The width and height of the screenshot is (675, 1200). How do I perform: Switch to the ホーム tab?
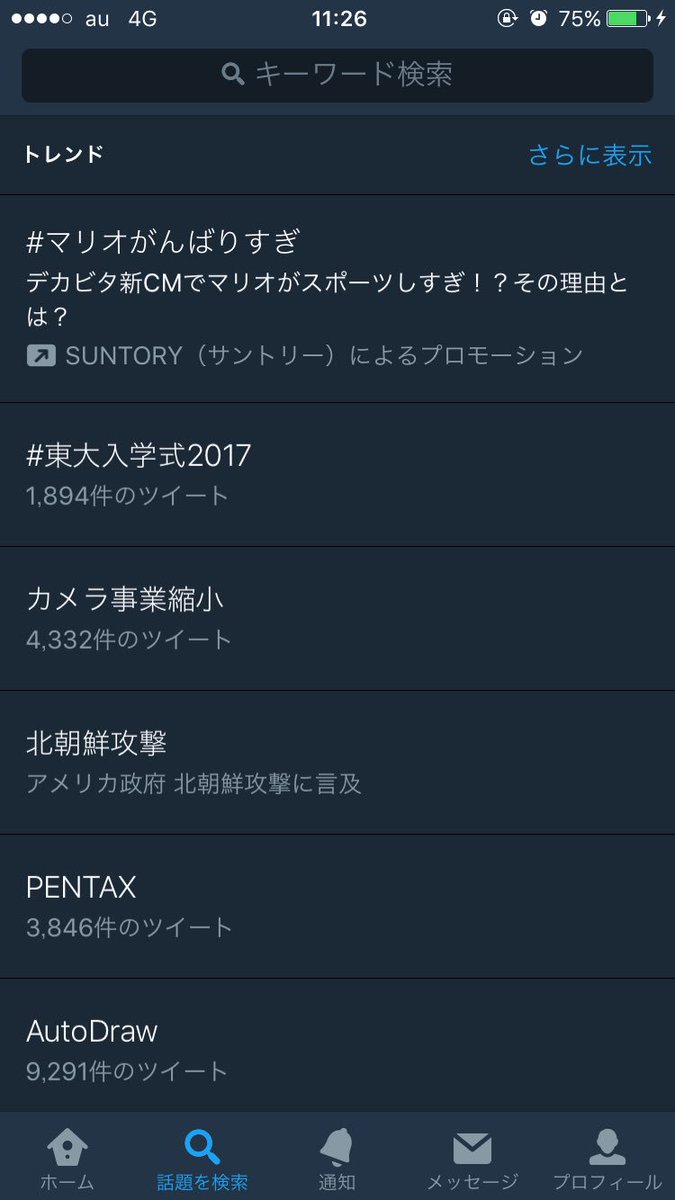coord(67,1158)
